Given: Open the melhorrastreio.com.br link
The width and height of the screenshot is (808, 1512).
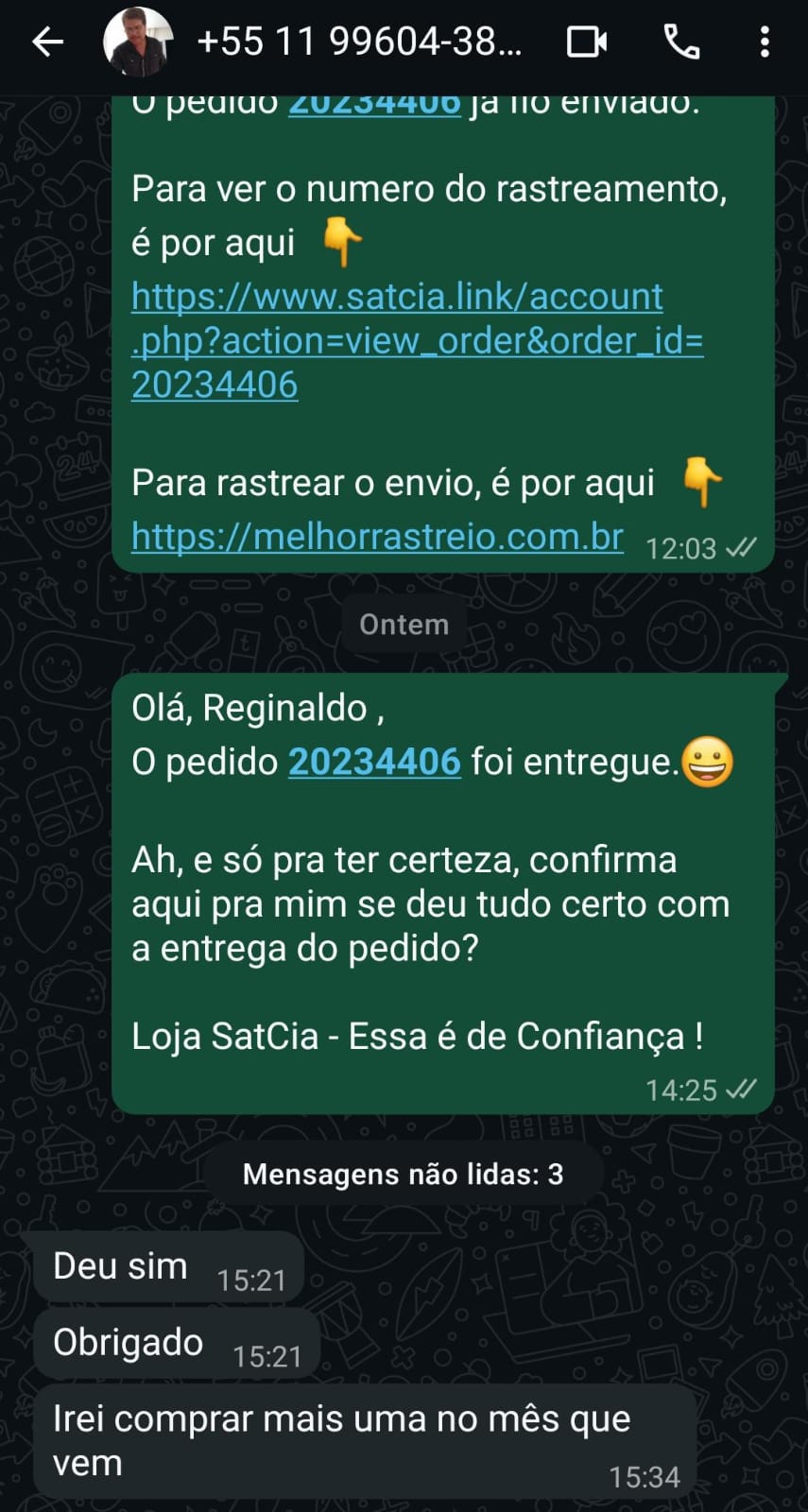Looking at the screenshot, I should tap(377, 537).
